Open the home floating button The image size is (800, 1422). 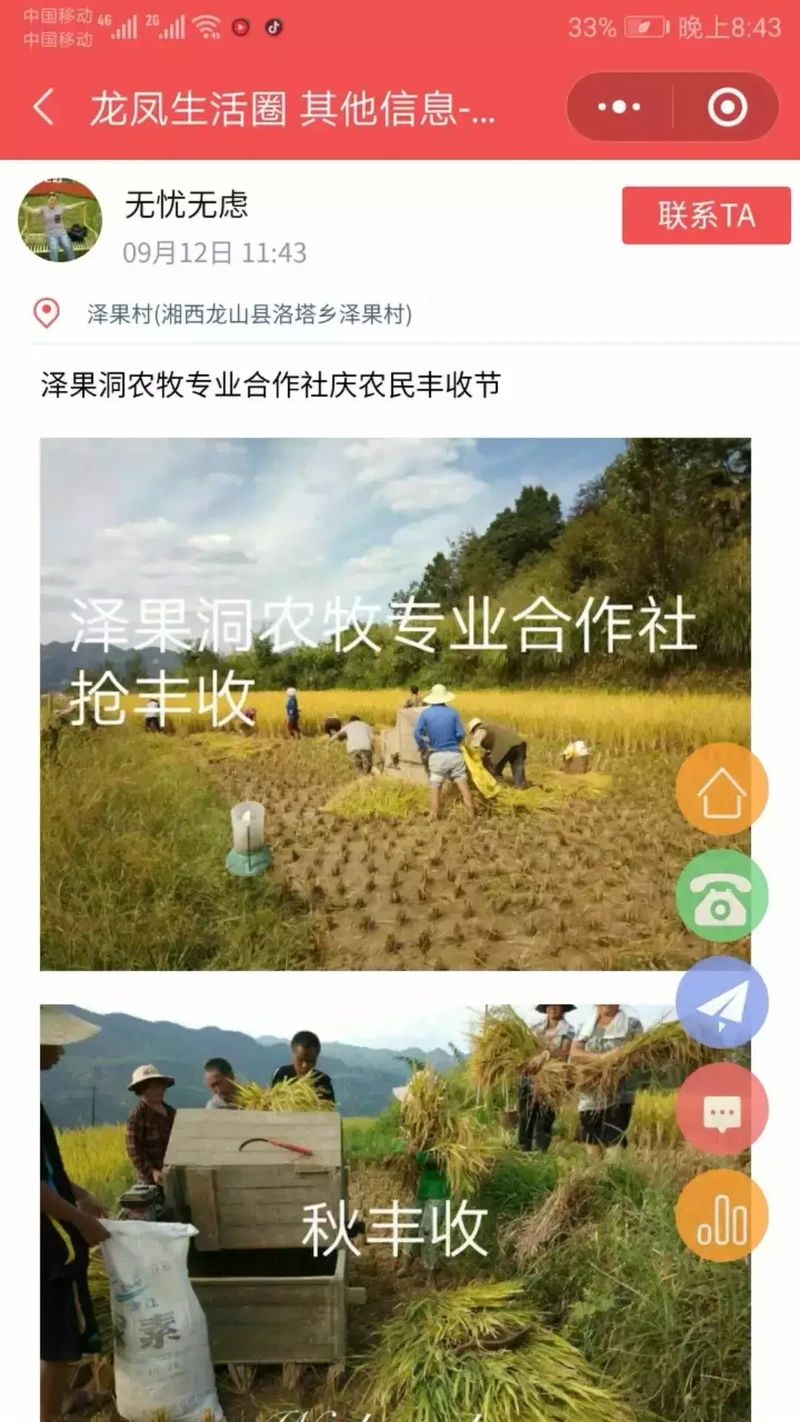722,789
